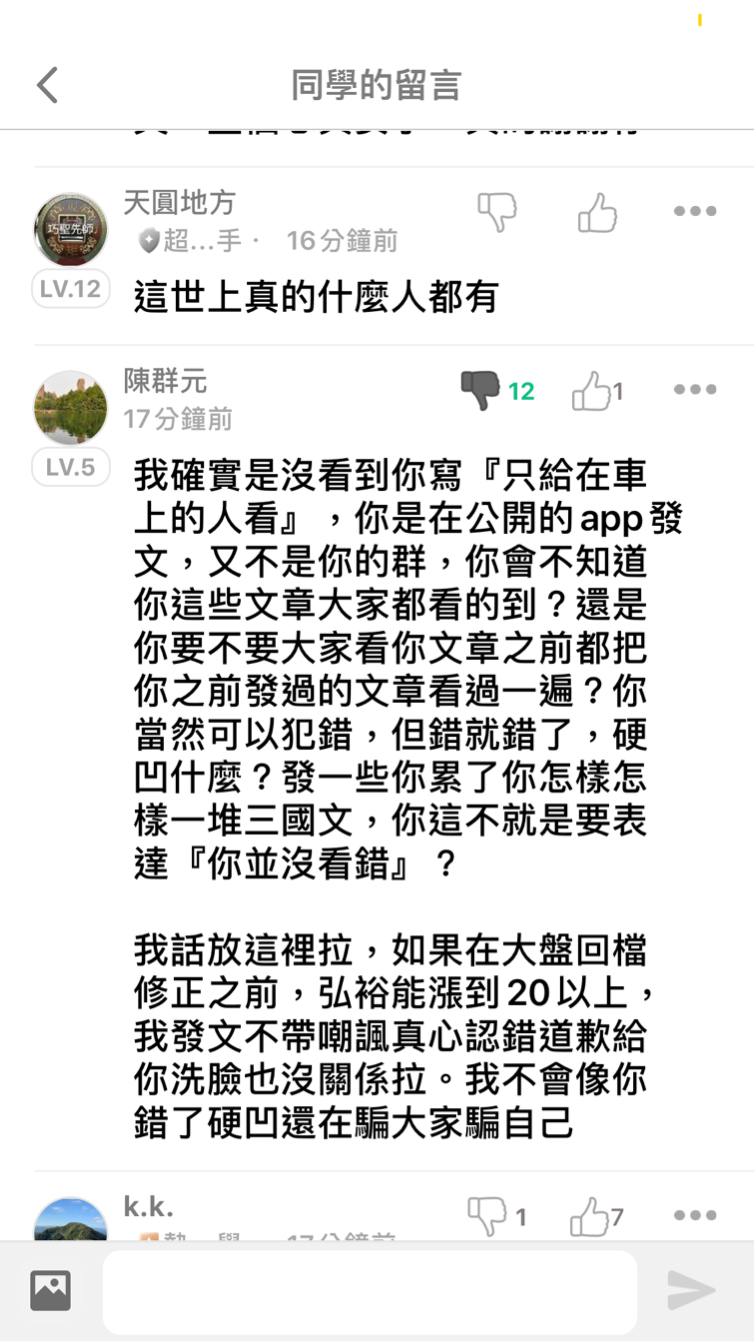Dislike k.k.'s comment
Screen dimensions: 755x1342
[x=487, y=1216]
